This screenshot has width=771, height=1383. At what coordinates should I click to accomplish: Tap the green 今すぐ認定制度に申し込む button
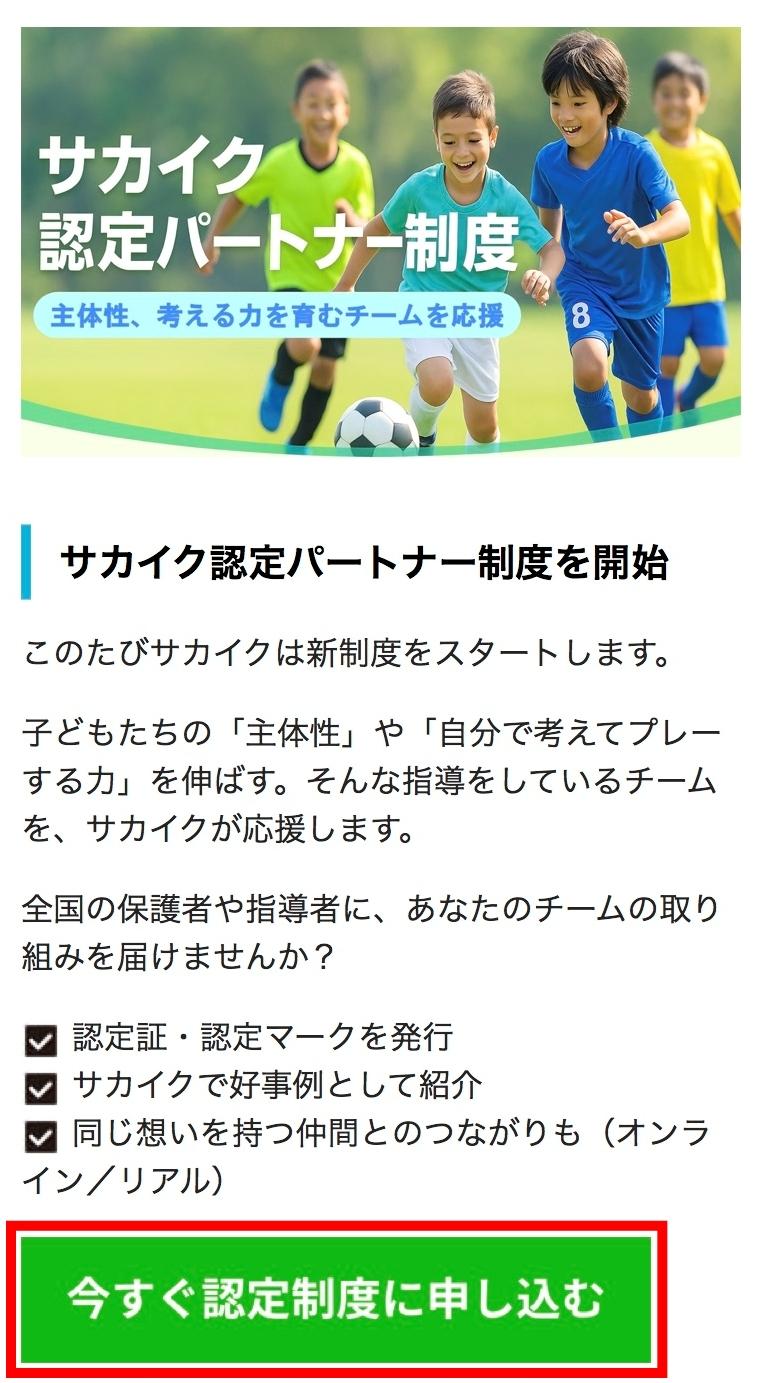[336, 1299]
